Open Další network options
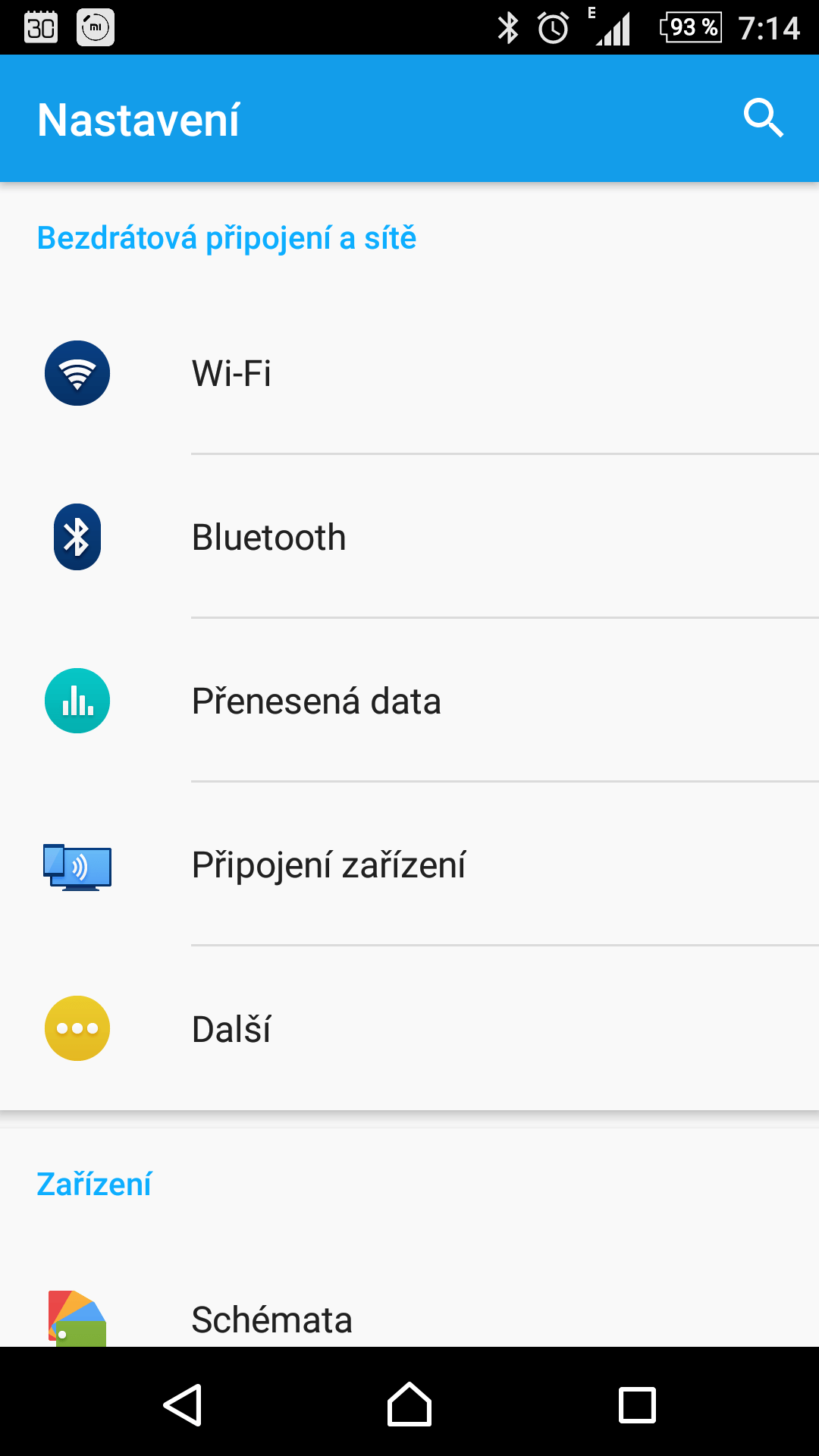The image size is (819, 1456). click(409, 1028)
